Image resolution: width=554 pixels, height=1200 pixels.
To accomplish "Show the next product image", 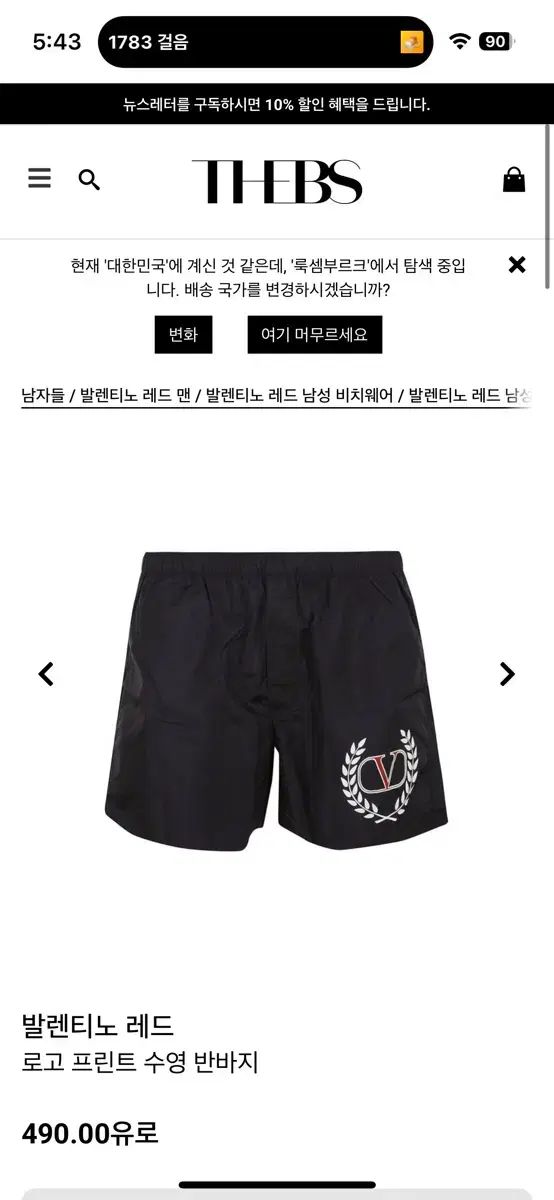I will click(x=507, y=674).
